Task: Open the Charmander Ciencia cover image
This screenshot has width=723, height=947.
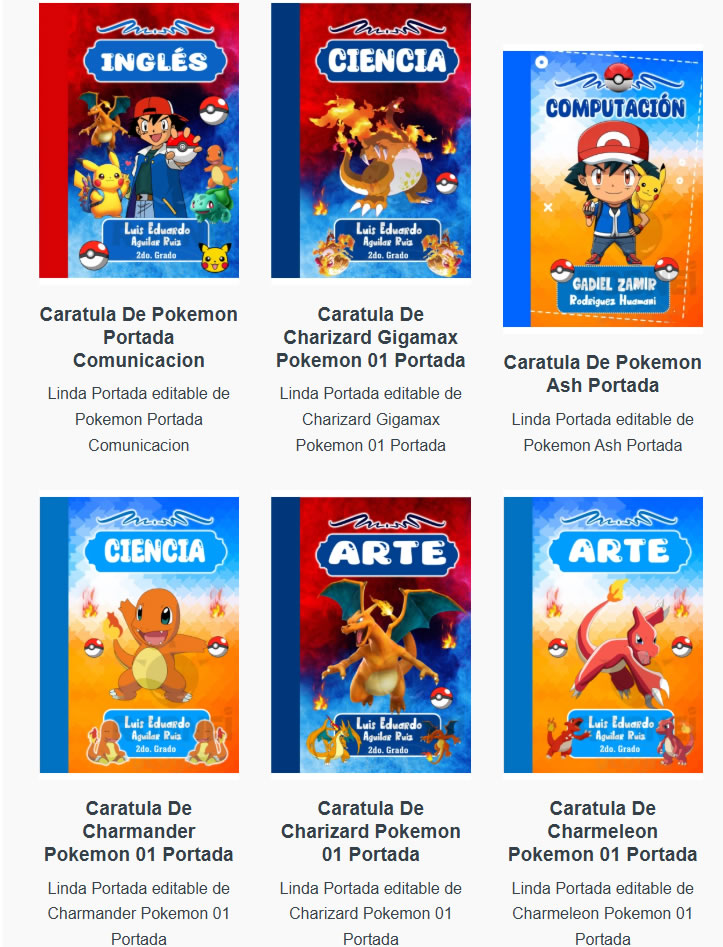Action: click(x=138, y=634)
